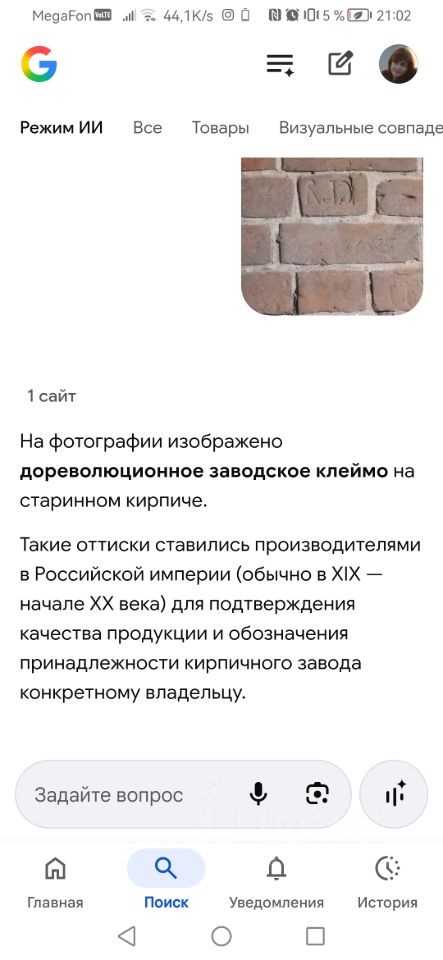The image size is (443, 960).
Task: Launch the live voice conversation button
Action: [x=393, y=794]
